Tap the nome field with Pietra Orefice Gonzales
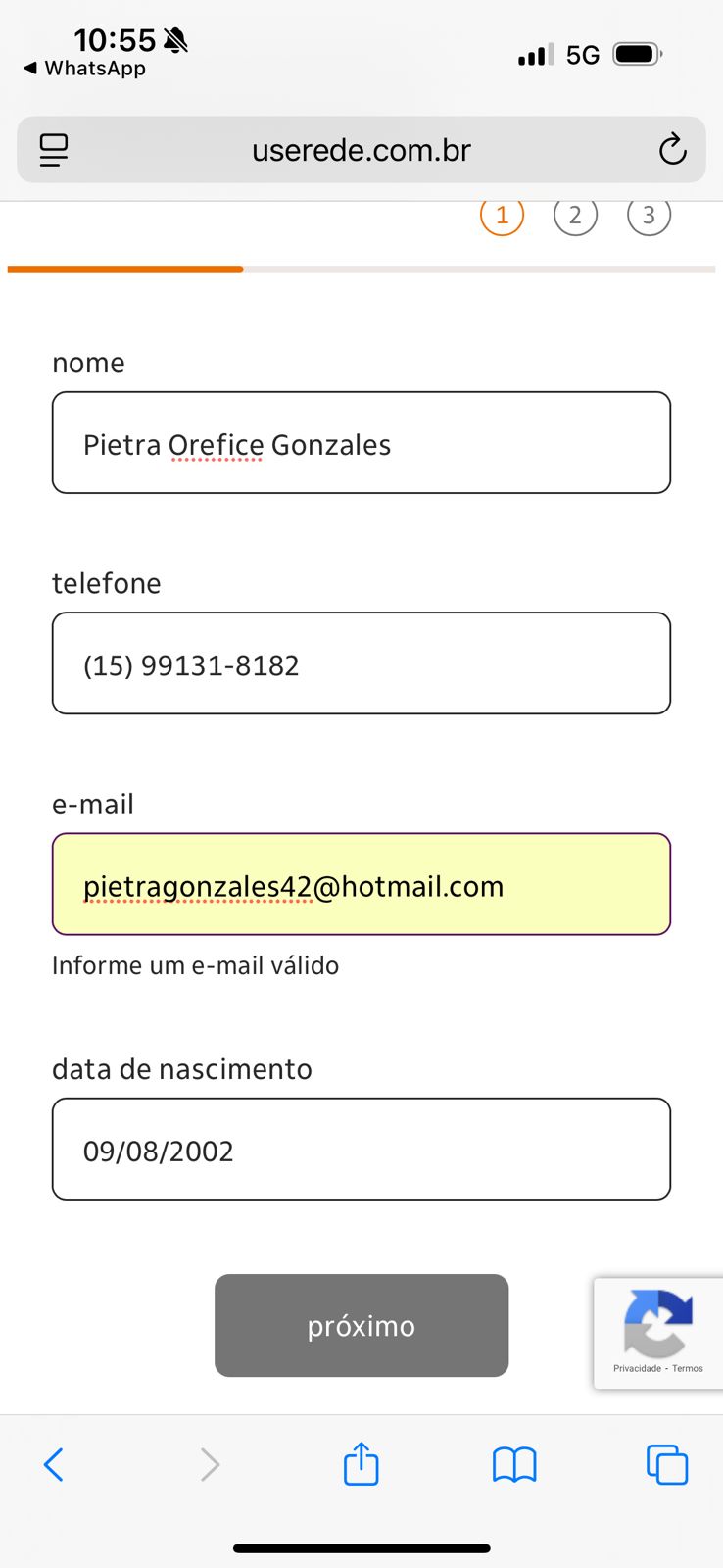Viewport: 723px width, 1568px height. click(x=361, y=443)
